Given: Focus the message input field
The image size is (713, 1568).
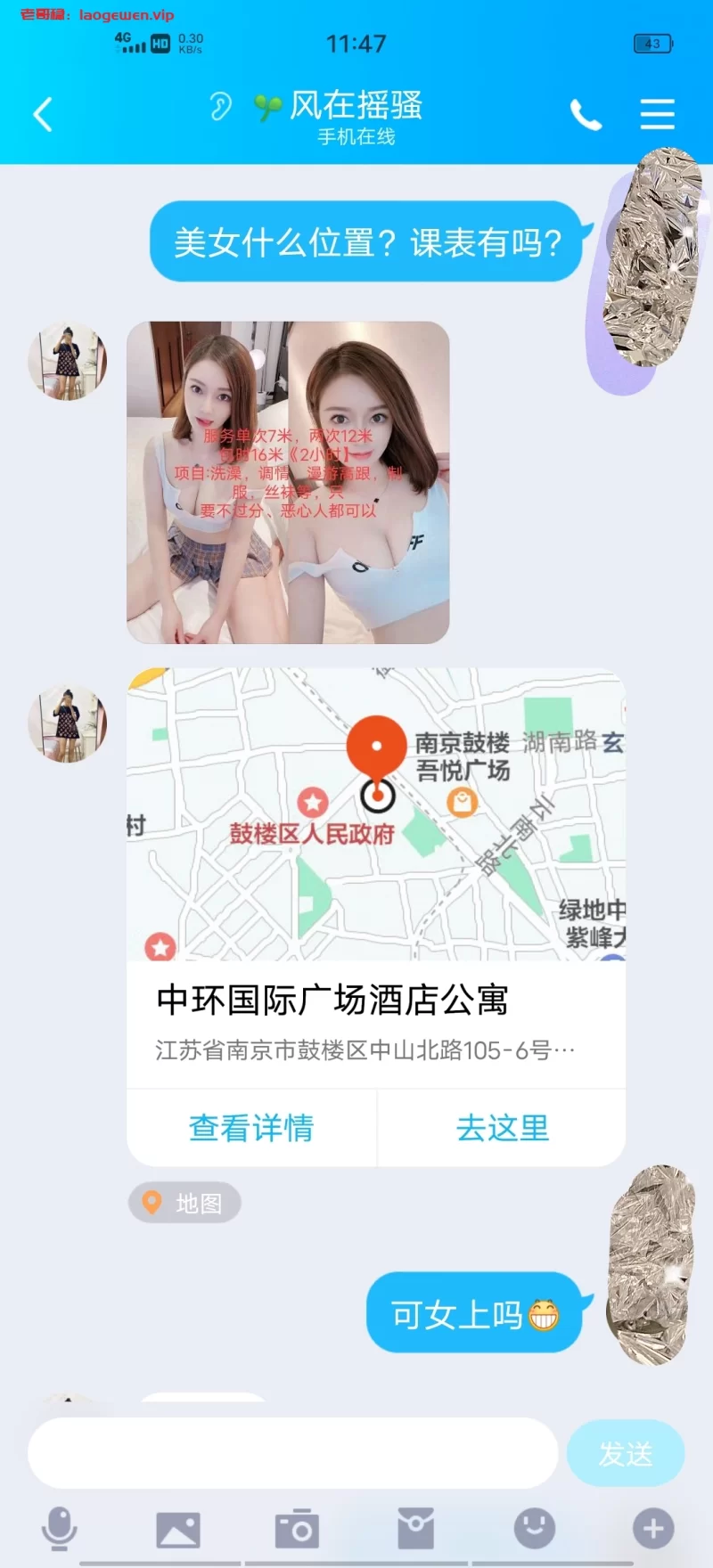Looking at the screenshot, I should [x=292, y=1453].
